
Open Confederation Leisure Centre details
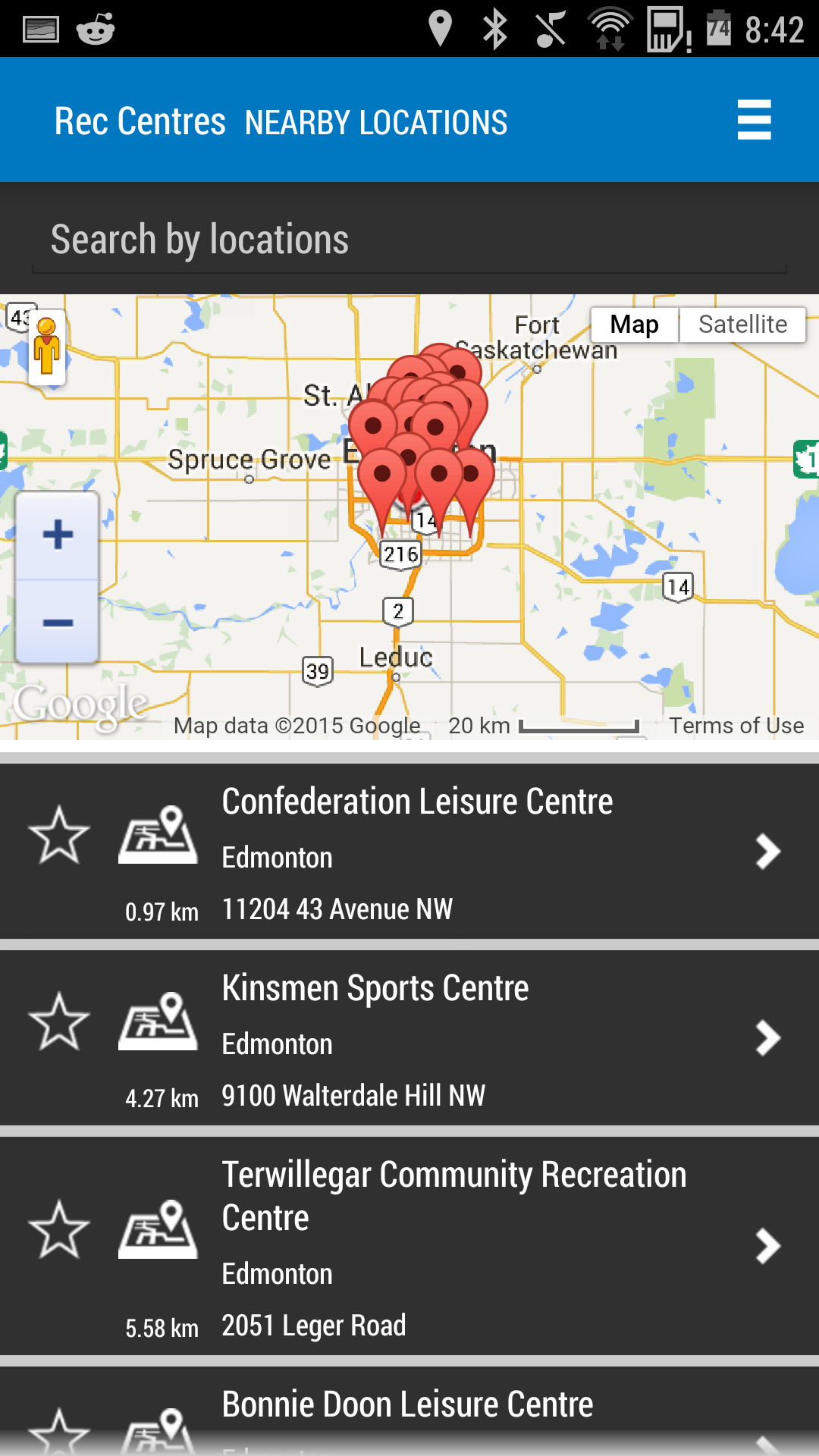[x=767, y=852]
